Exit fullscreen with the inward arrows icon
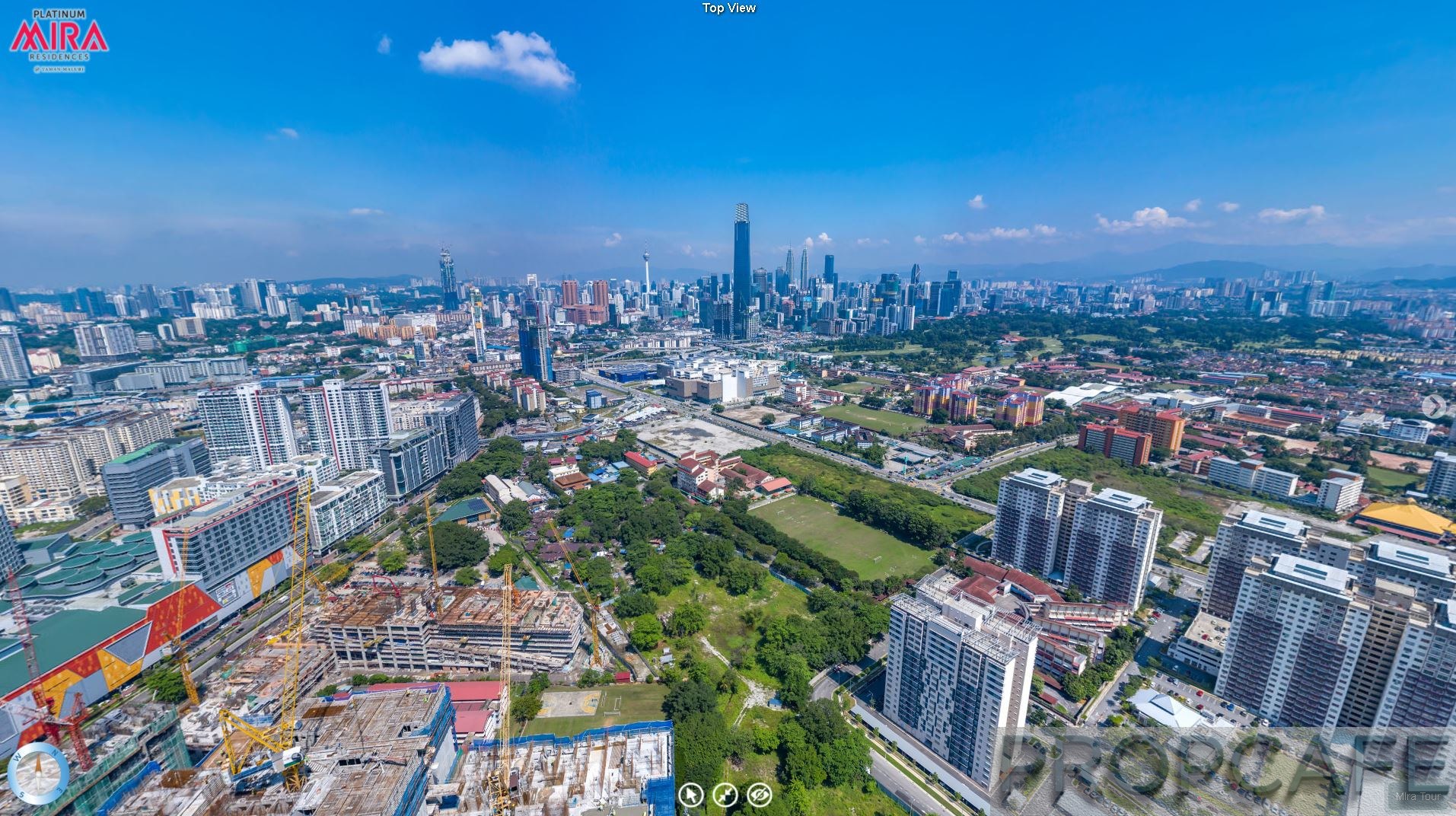Viewport: 1456px width, 816px height. tap(725, 795)
